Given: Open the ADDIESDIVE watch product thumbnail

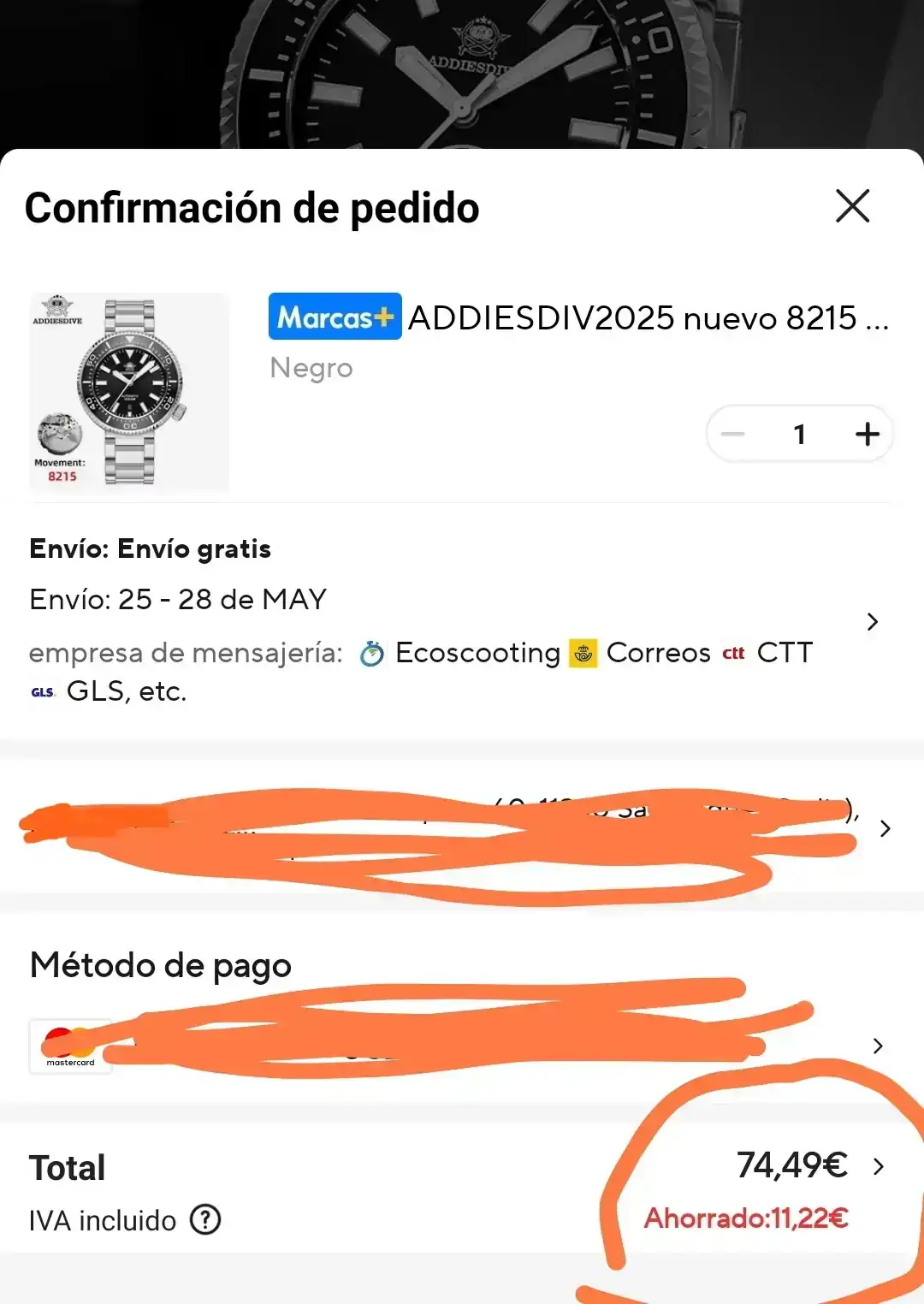Looking at the screenshot, I should tap(129, 393).
